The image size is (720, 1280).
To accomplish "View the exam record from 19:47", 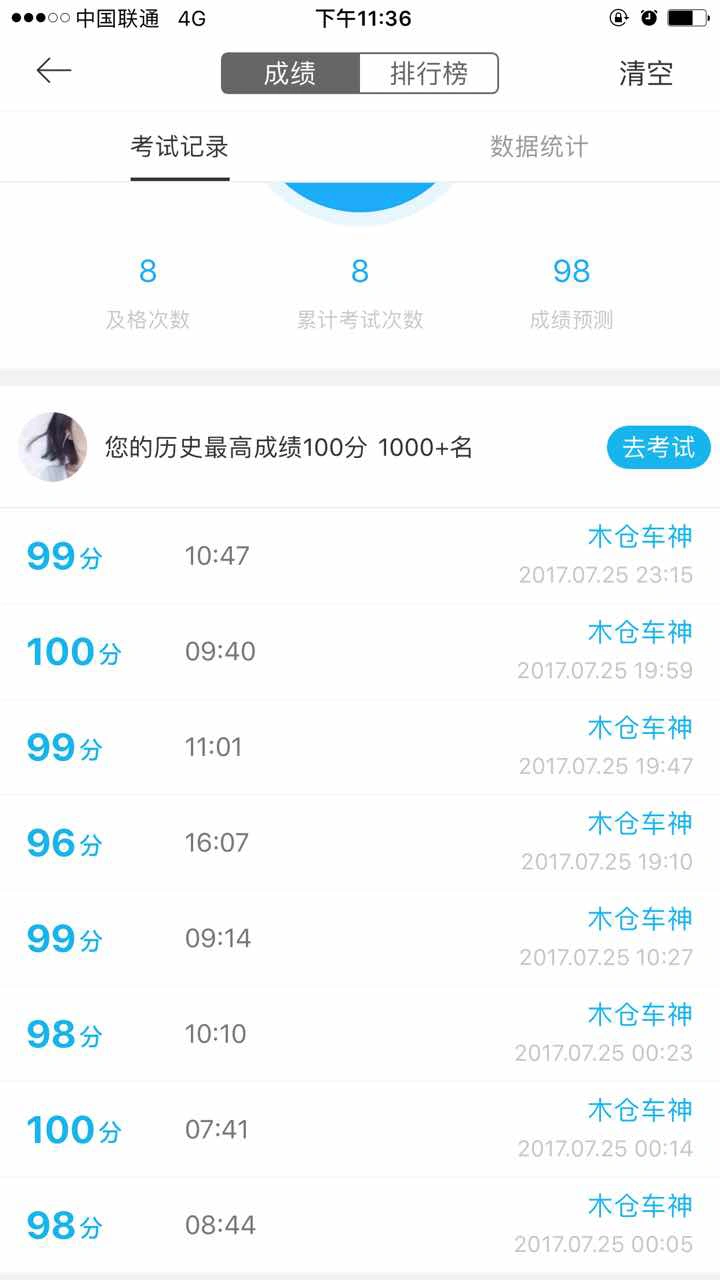I will coord(360,748).
